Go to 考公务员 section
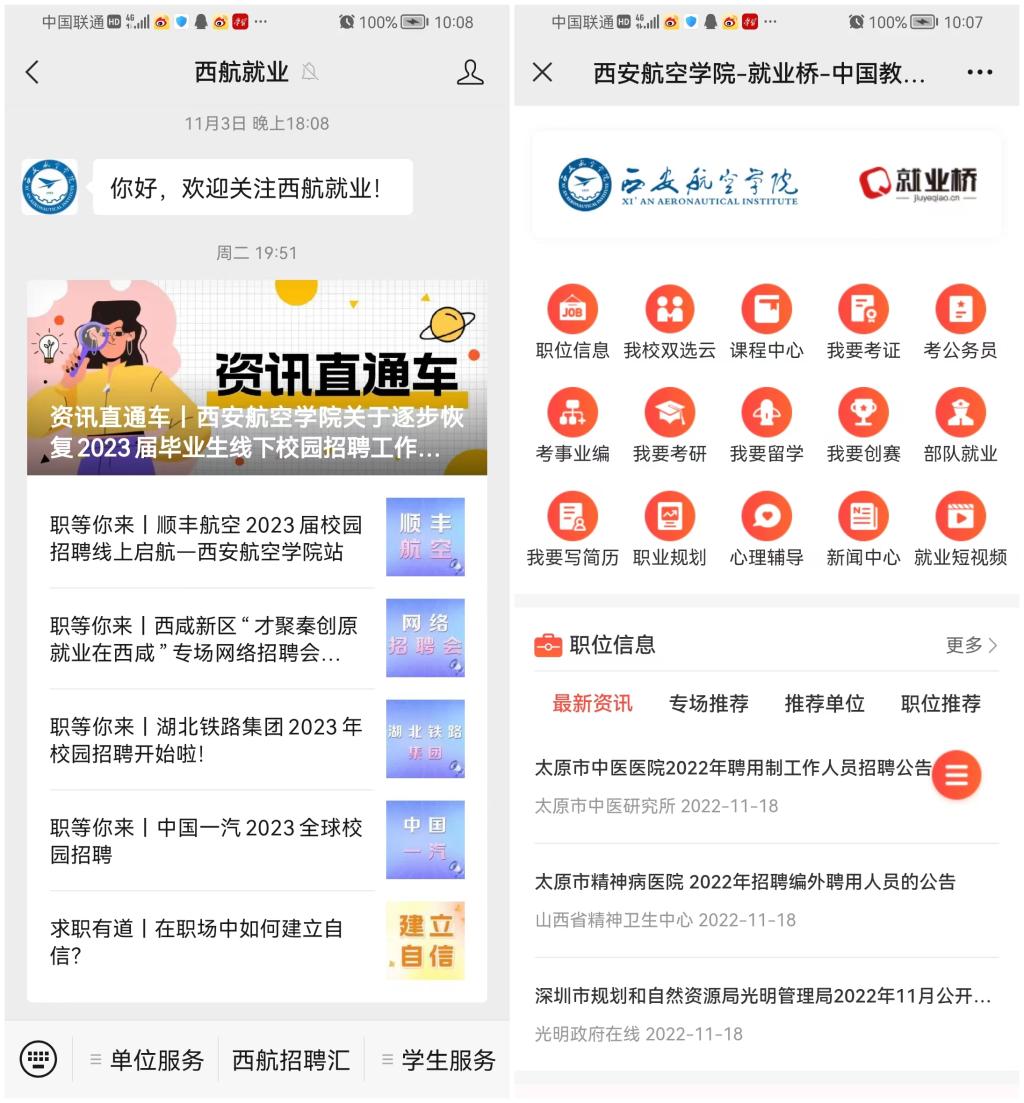The height and width of the screenshot is (1103, 1024). (960, 322)
